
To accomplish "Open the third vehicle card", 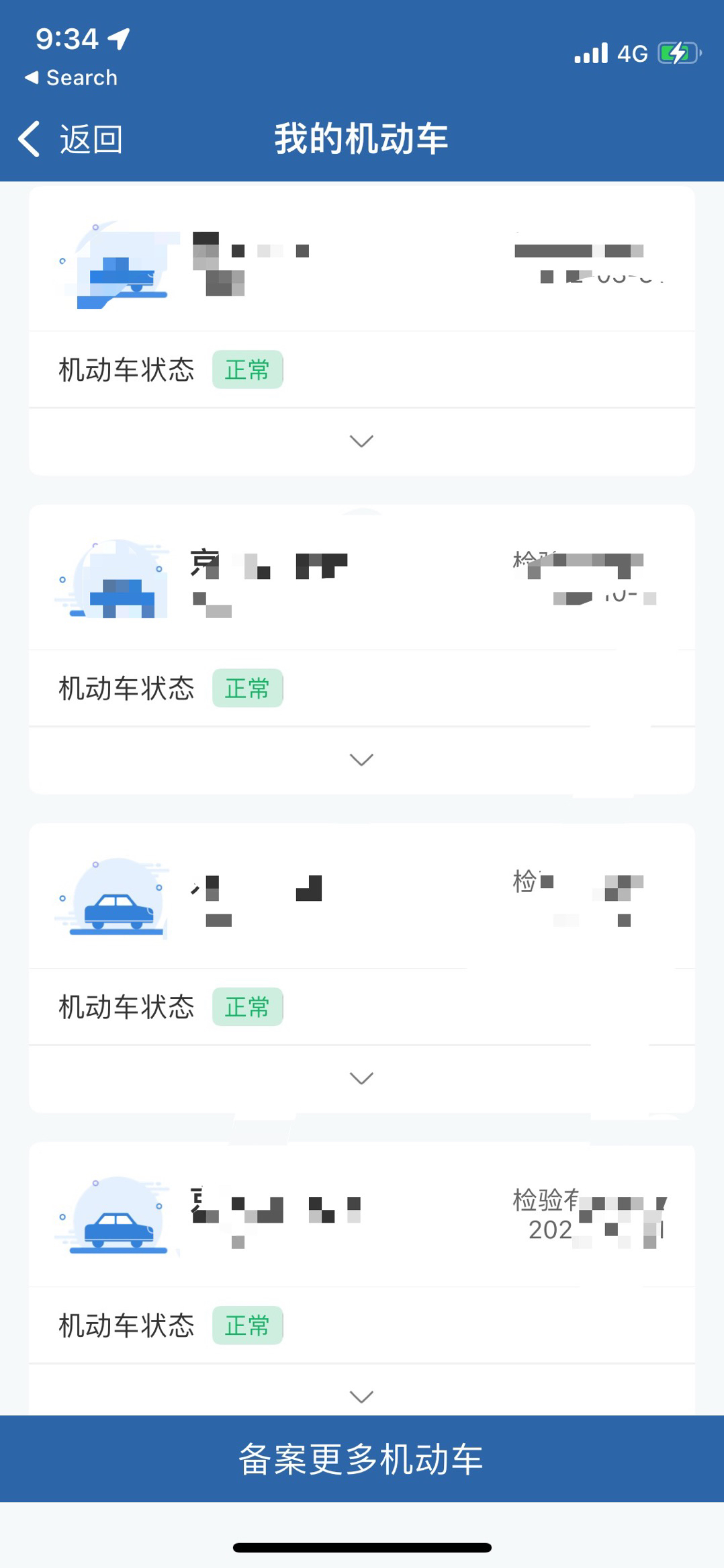I will click(x=362, y=896).
